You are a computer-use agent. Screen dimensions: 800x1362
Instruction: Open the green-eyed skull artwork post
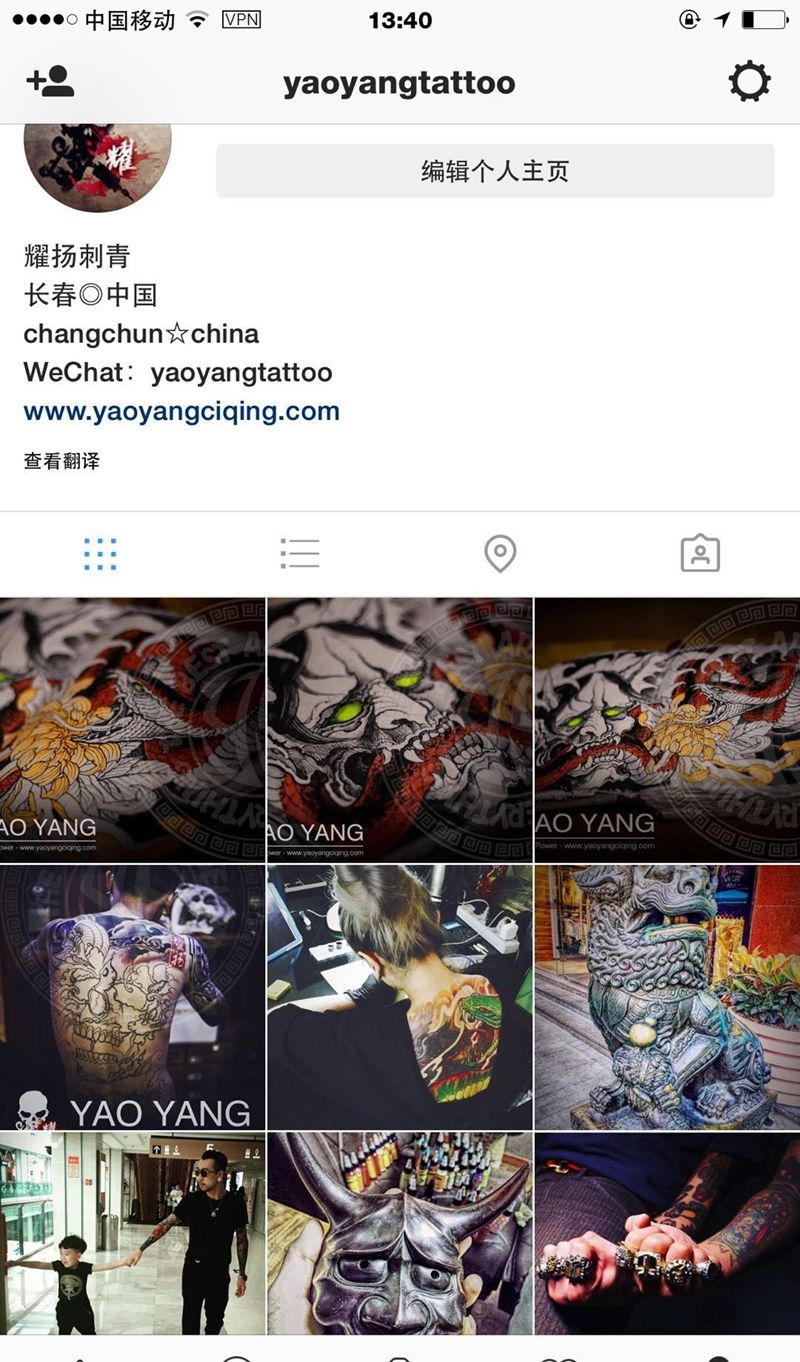tap(399, 730)
